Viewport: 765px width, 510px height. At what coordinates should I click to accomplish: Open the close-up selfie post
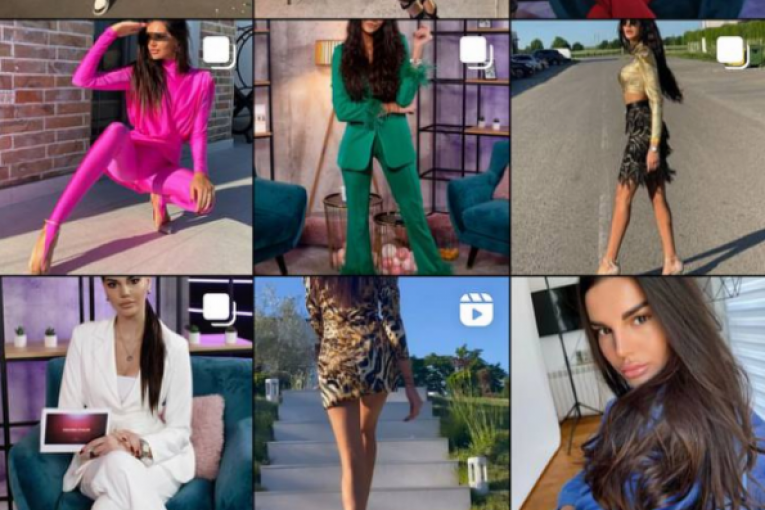coord(637,393)
